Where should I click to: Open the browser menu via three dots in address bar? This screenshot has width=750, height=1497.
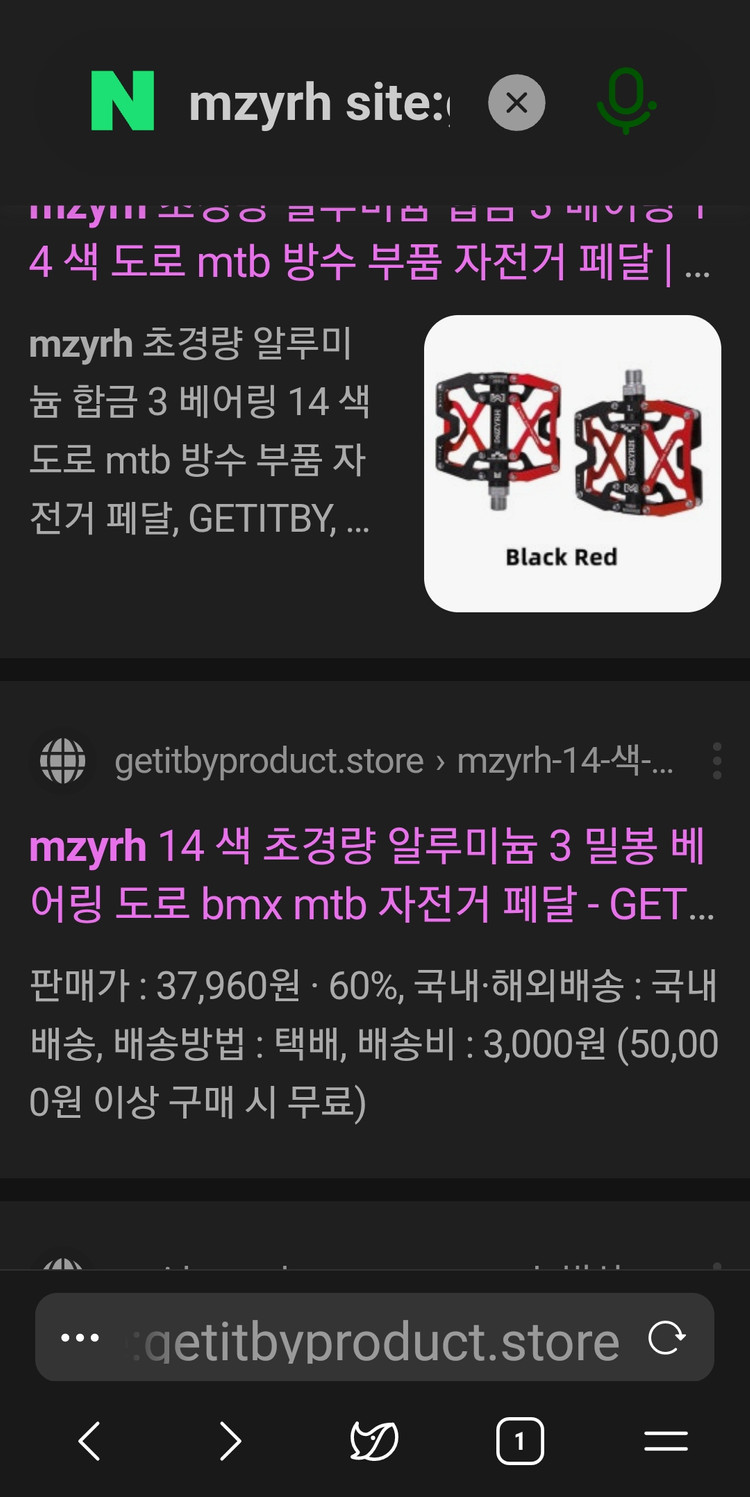coord(78,1338)
